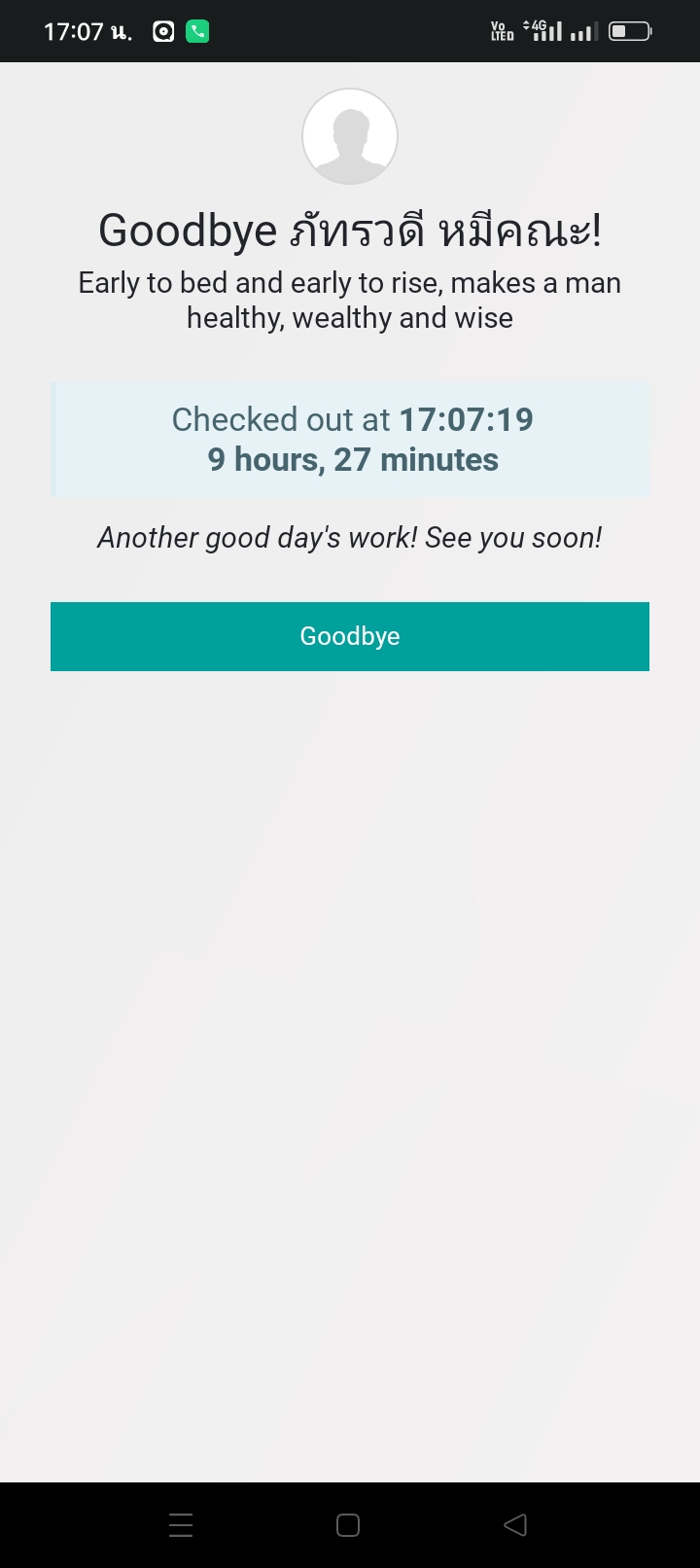The width and height of the screenshot is (700, 1568).
Task: Open the recent apps menu
Action: (181, 1524)
